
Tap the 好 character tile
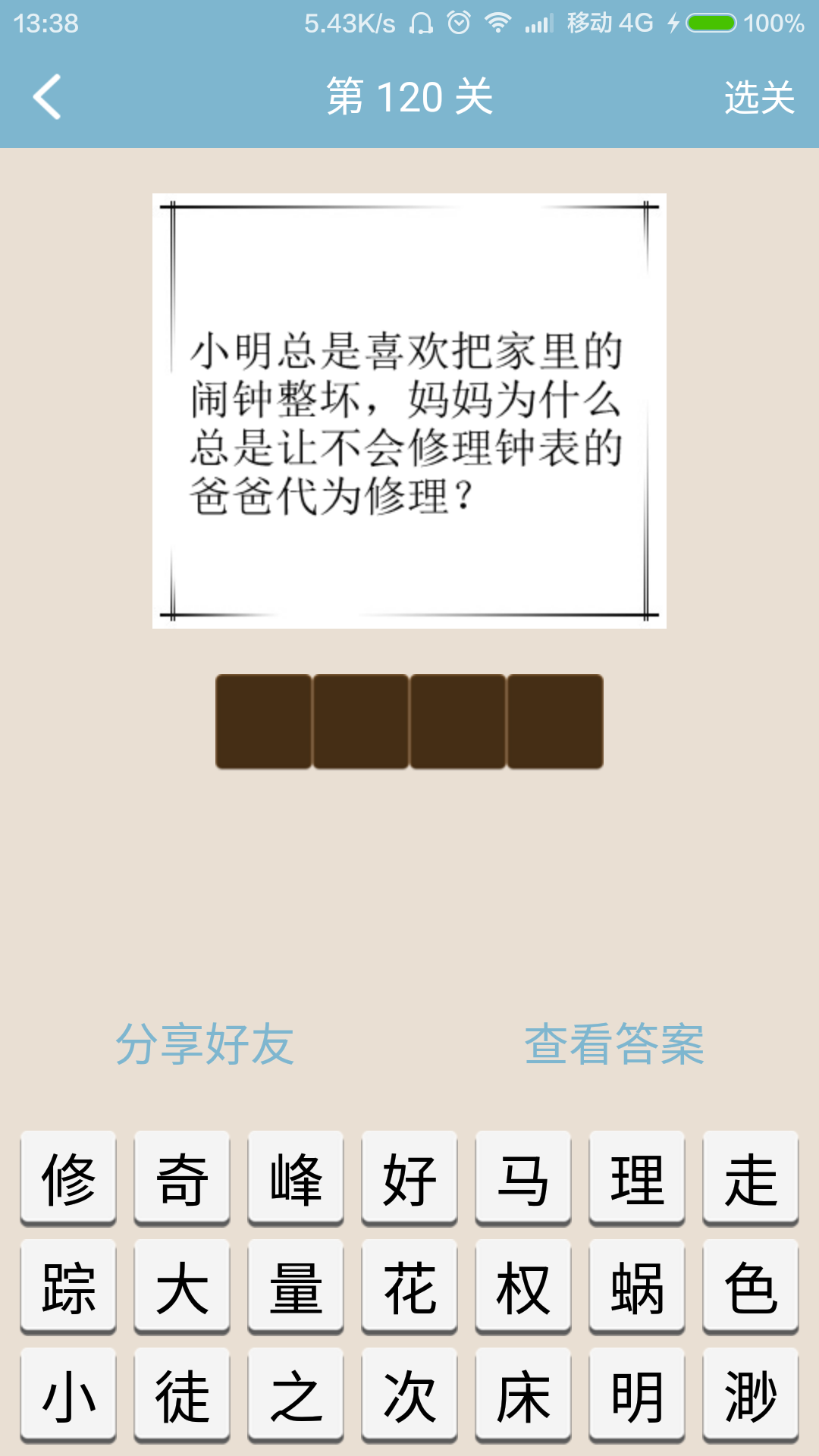click(409, 1178)
